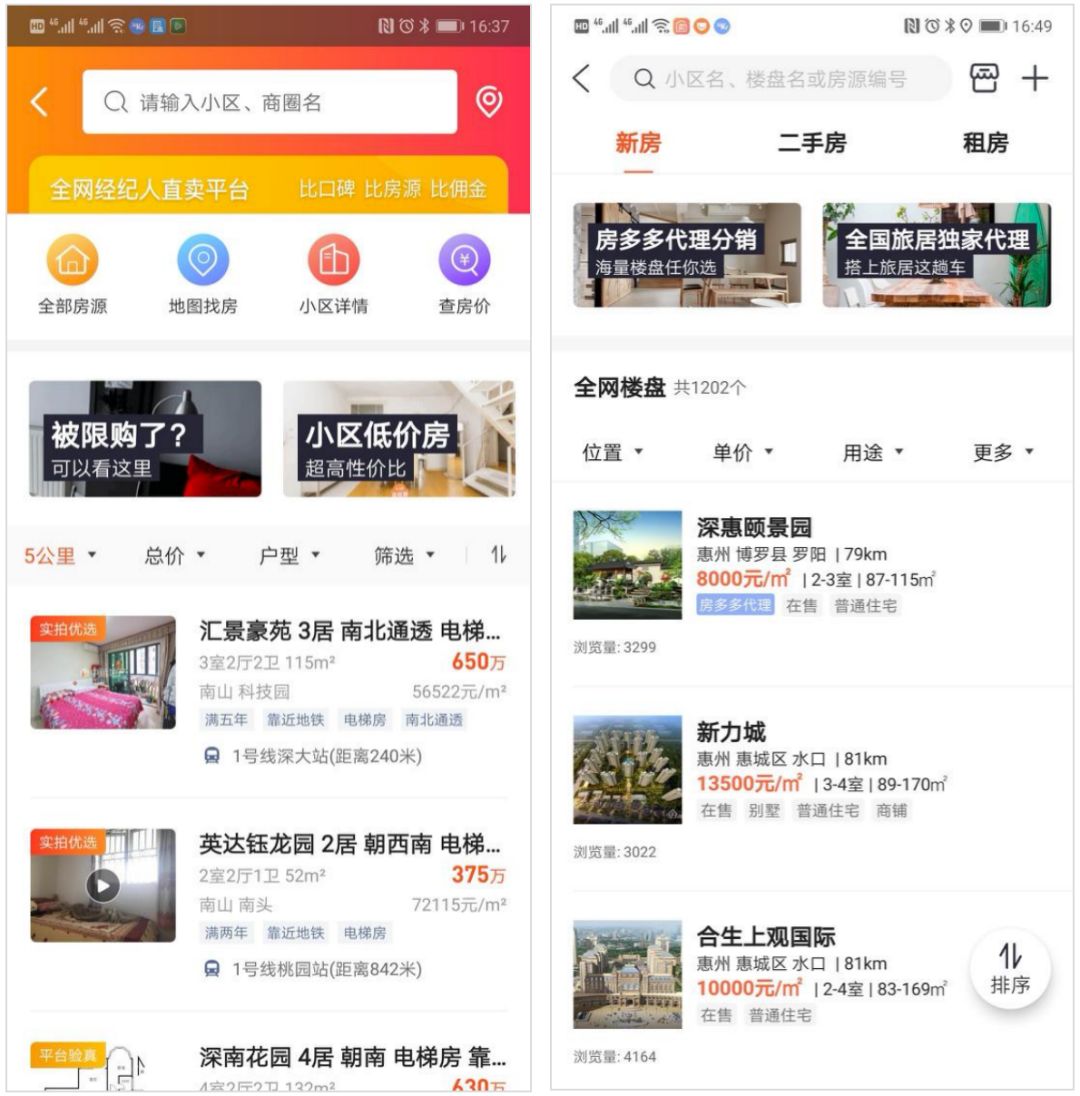Open the shop icon beside the plus
The width and height of the screenshot is (1080, 1096).
click(985, 79)
